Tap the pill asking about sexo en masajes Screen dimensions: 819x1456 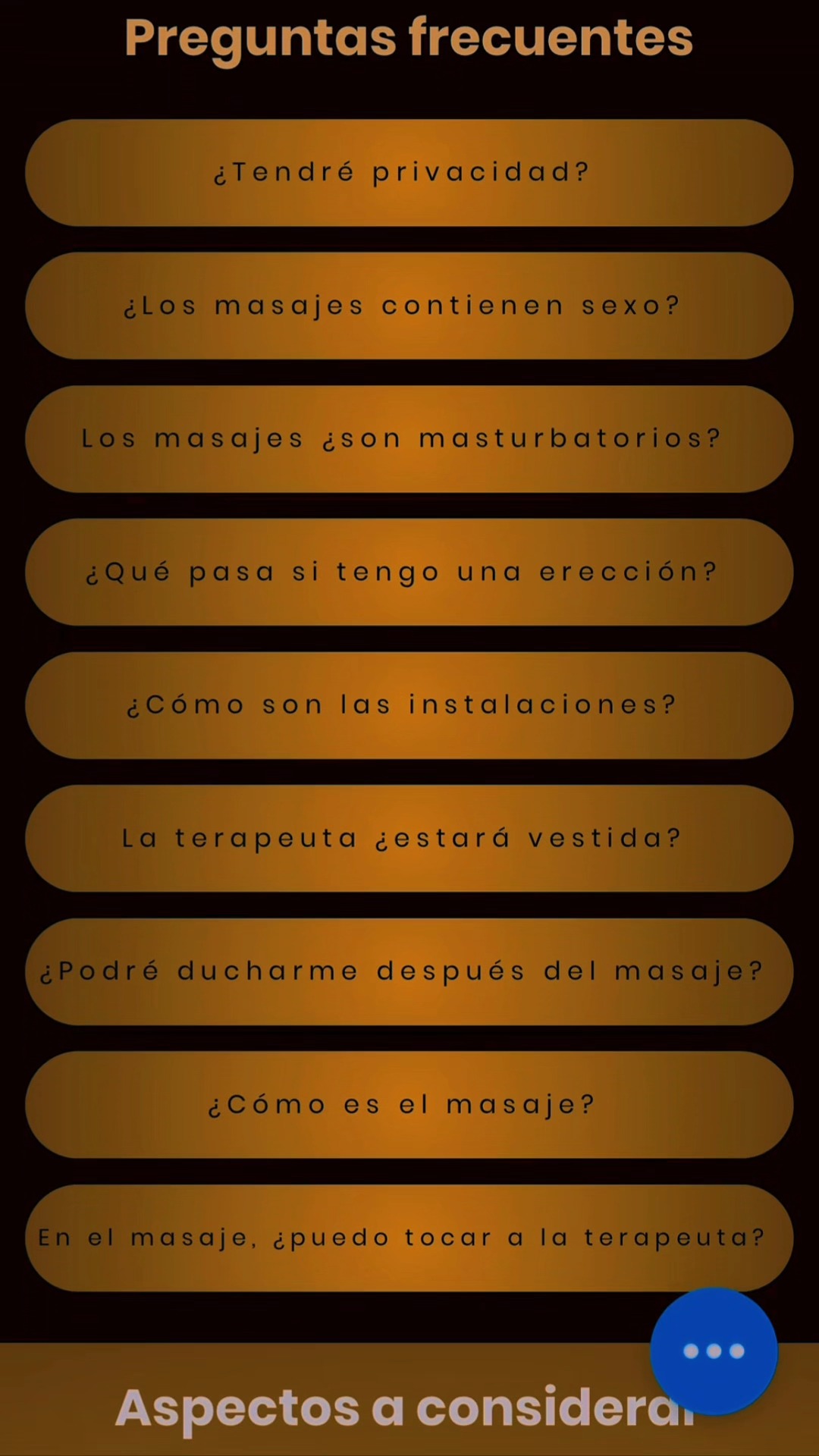(409, 305)
